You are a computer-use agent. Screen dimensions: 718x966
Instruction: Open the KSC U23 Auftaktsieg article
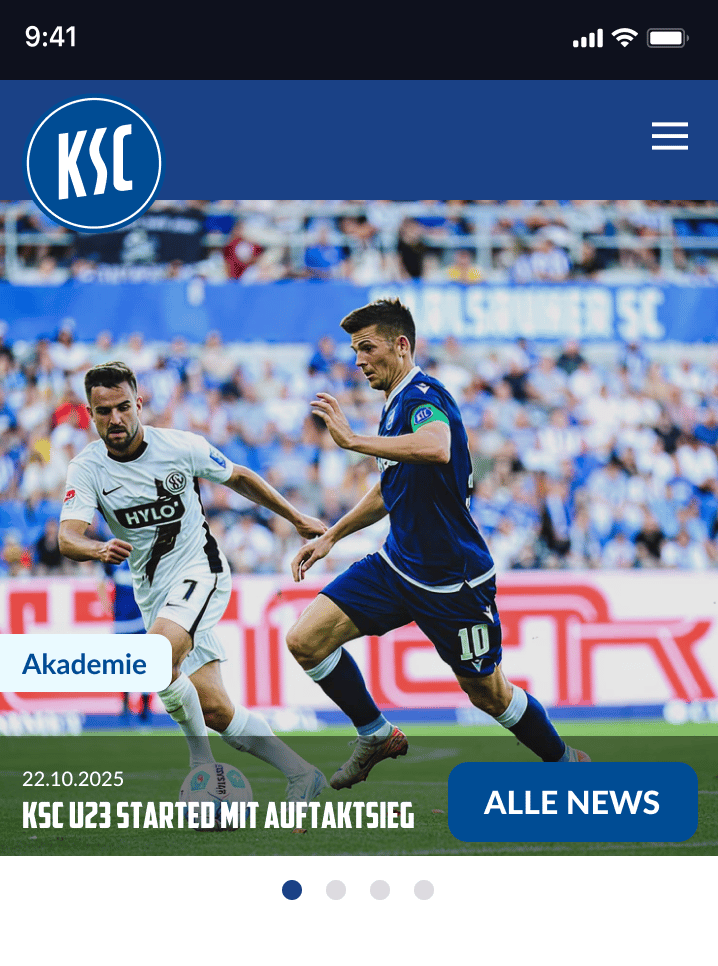pyautogui.click(x=218, y=816)
